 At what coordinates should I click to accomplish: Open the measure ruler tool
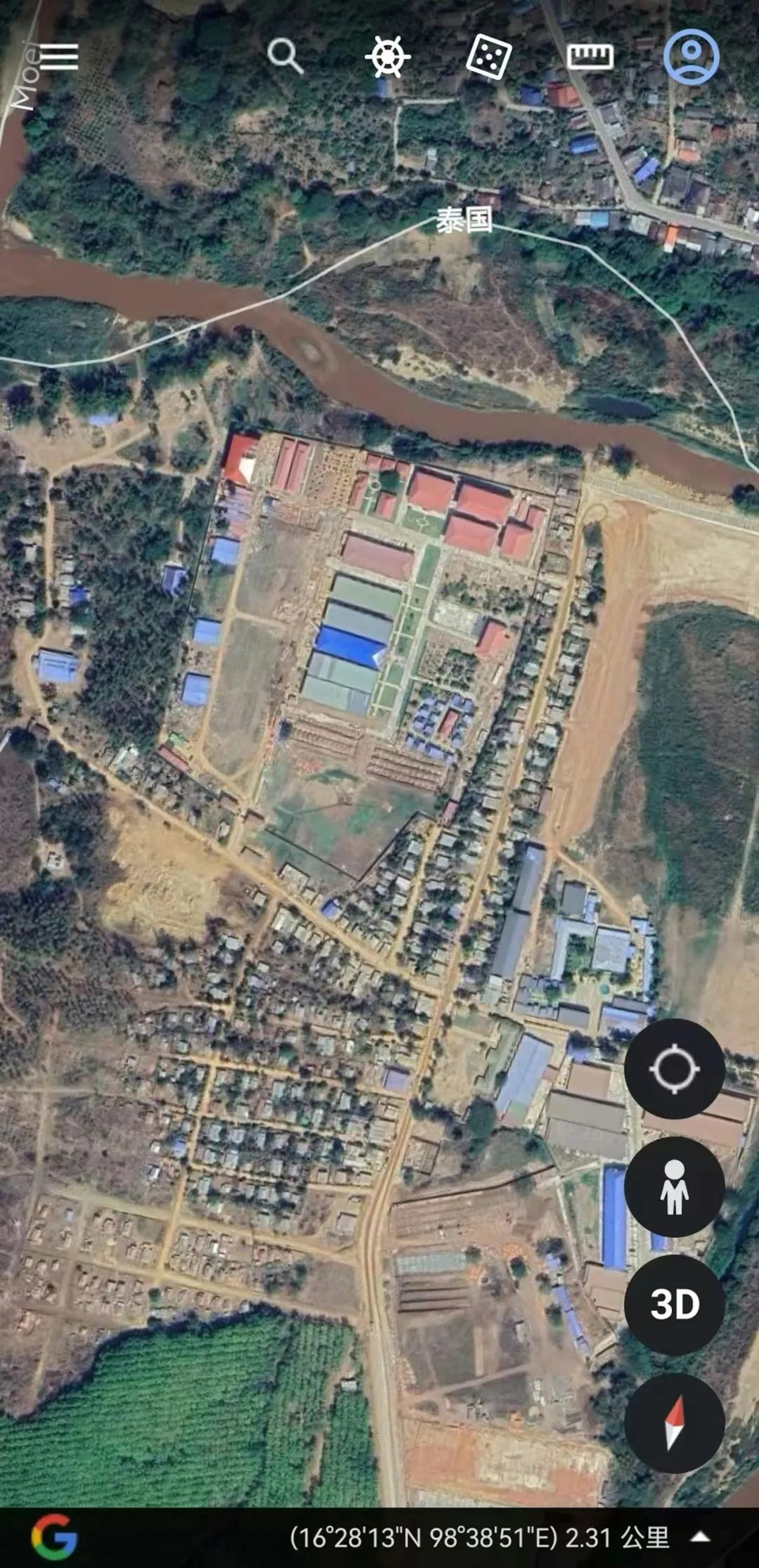590,57
